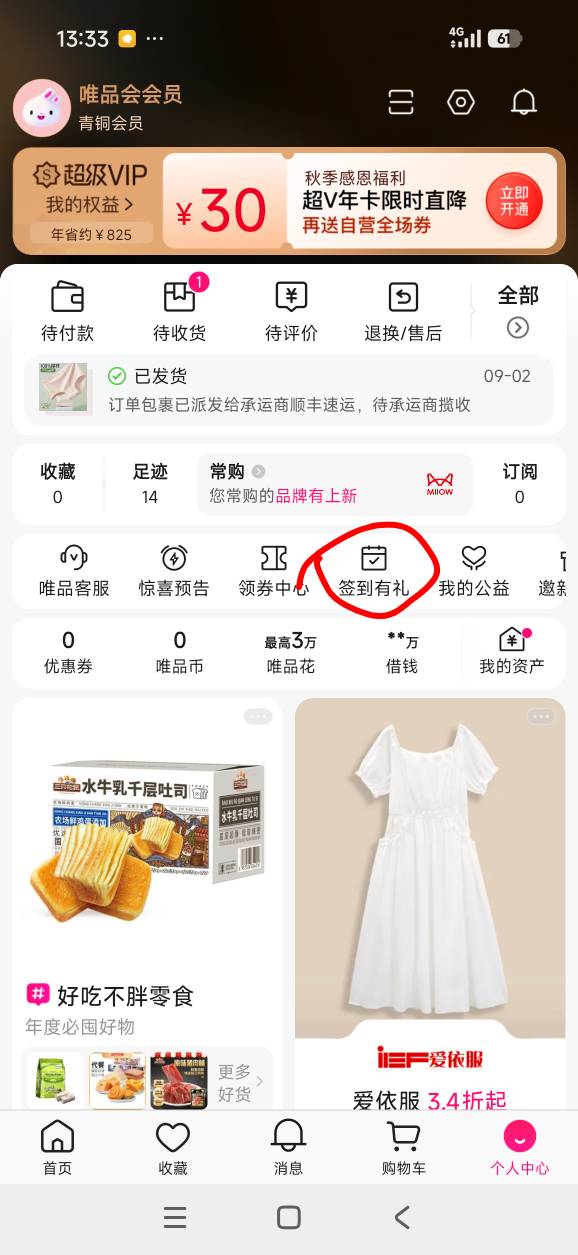Open 足迹 browsing history

[150, 483]
